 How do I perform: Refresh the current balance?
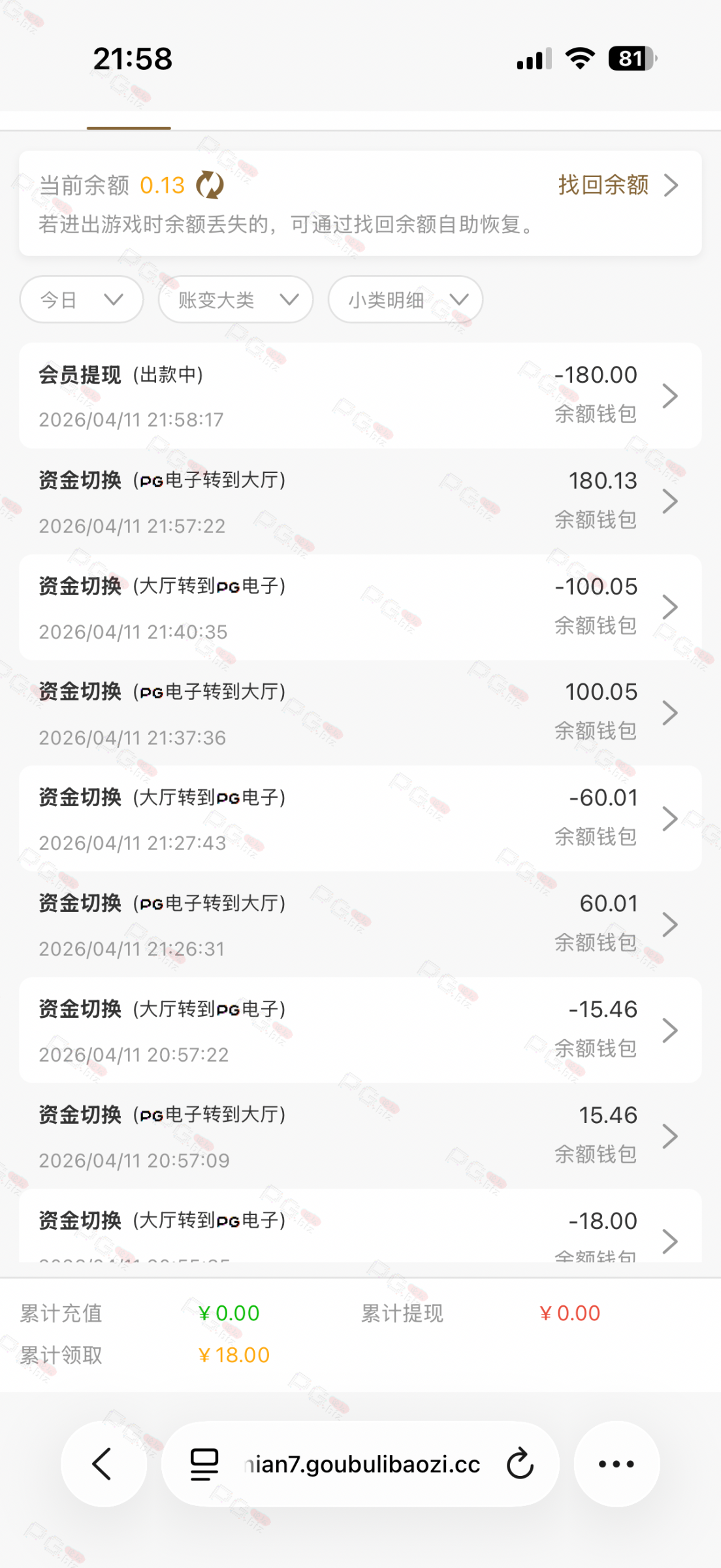pos(210,186)
